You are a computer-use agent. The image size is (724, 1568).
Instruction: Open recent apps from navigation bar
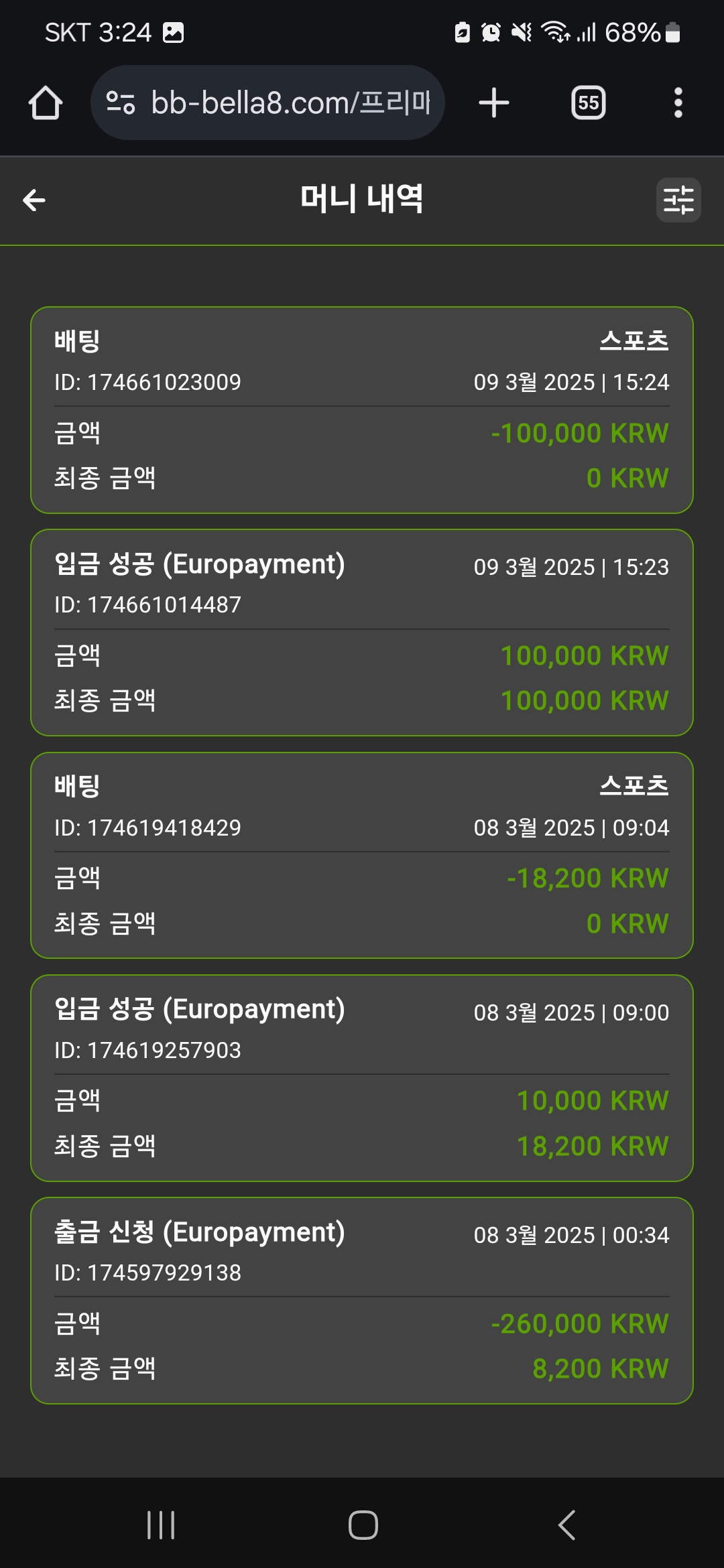click(x=161, y=1525)
